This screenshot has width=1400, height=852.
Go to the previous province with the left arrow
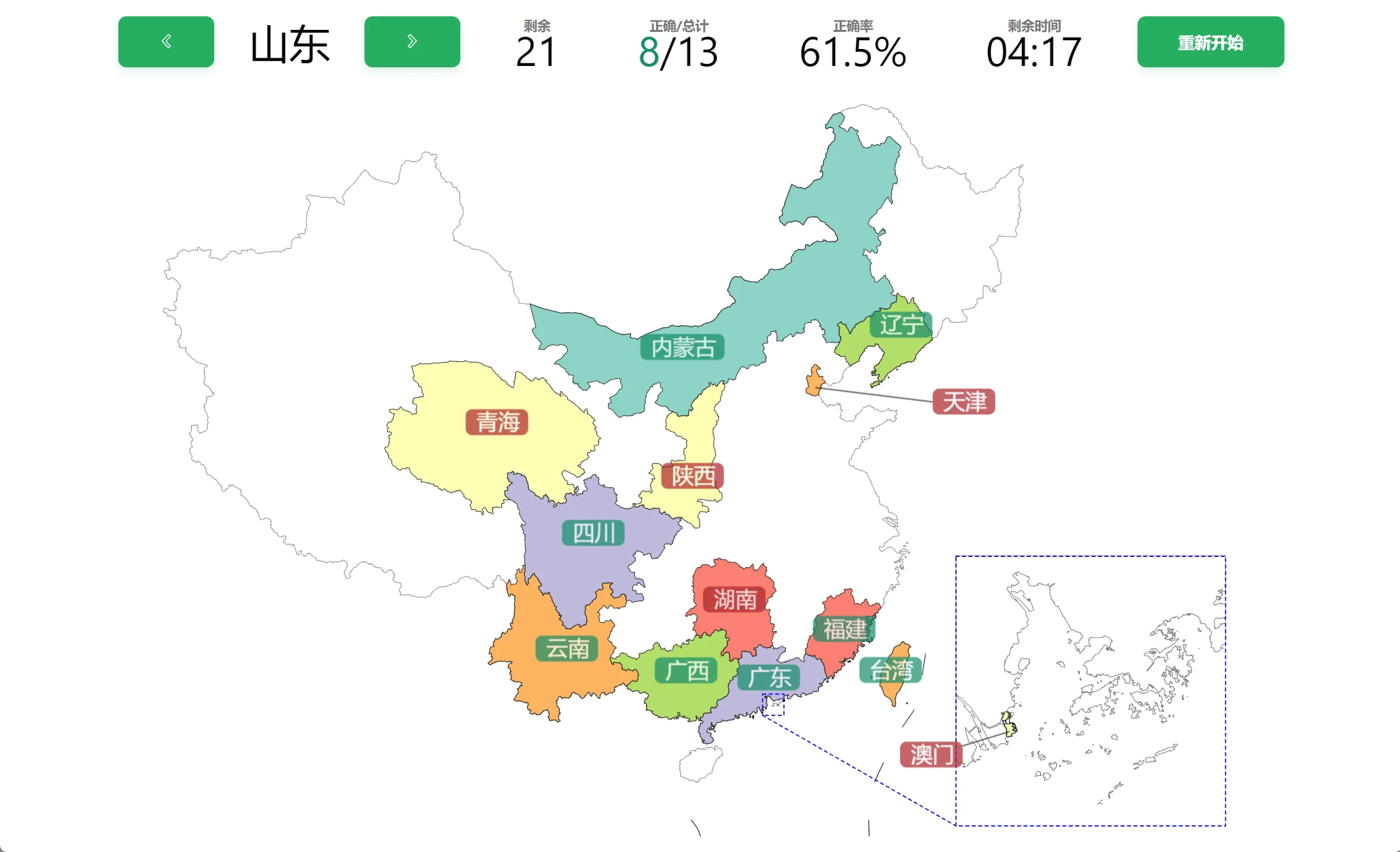pos(166,42)
